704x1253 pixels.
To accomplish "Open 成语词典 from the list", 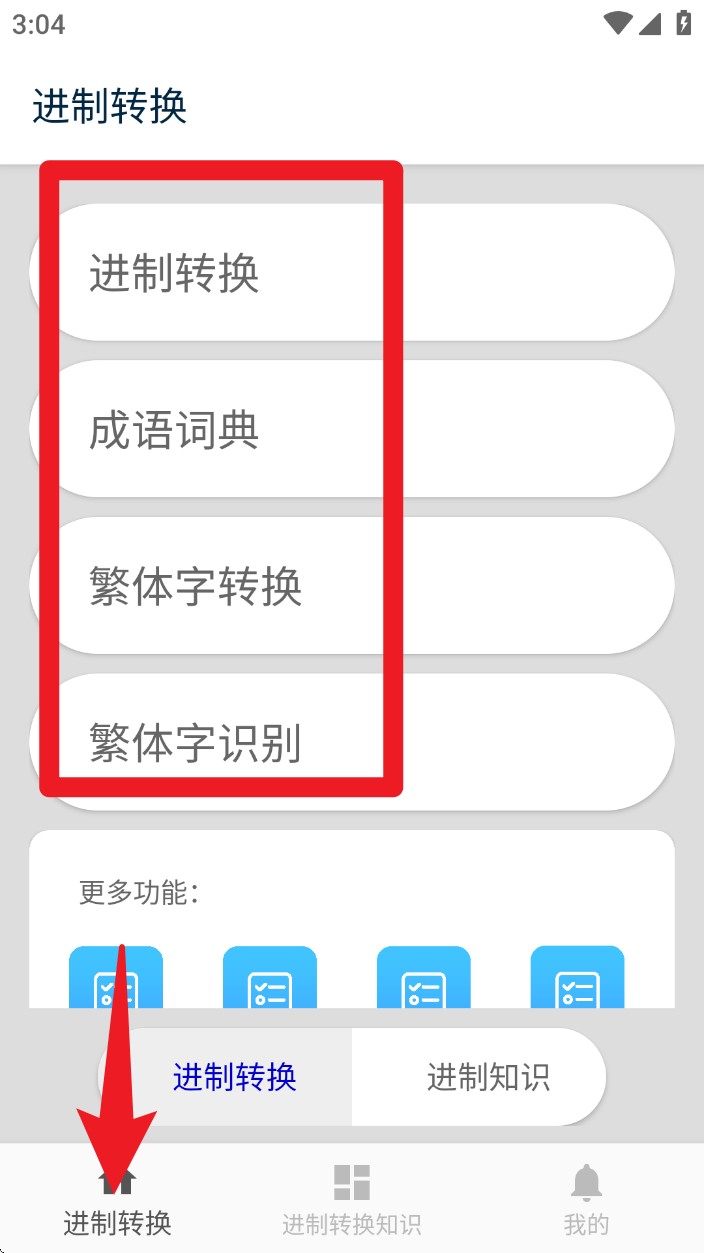I will 352,429.
